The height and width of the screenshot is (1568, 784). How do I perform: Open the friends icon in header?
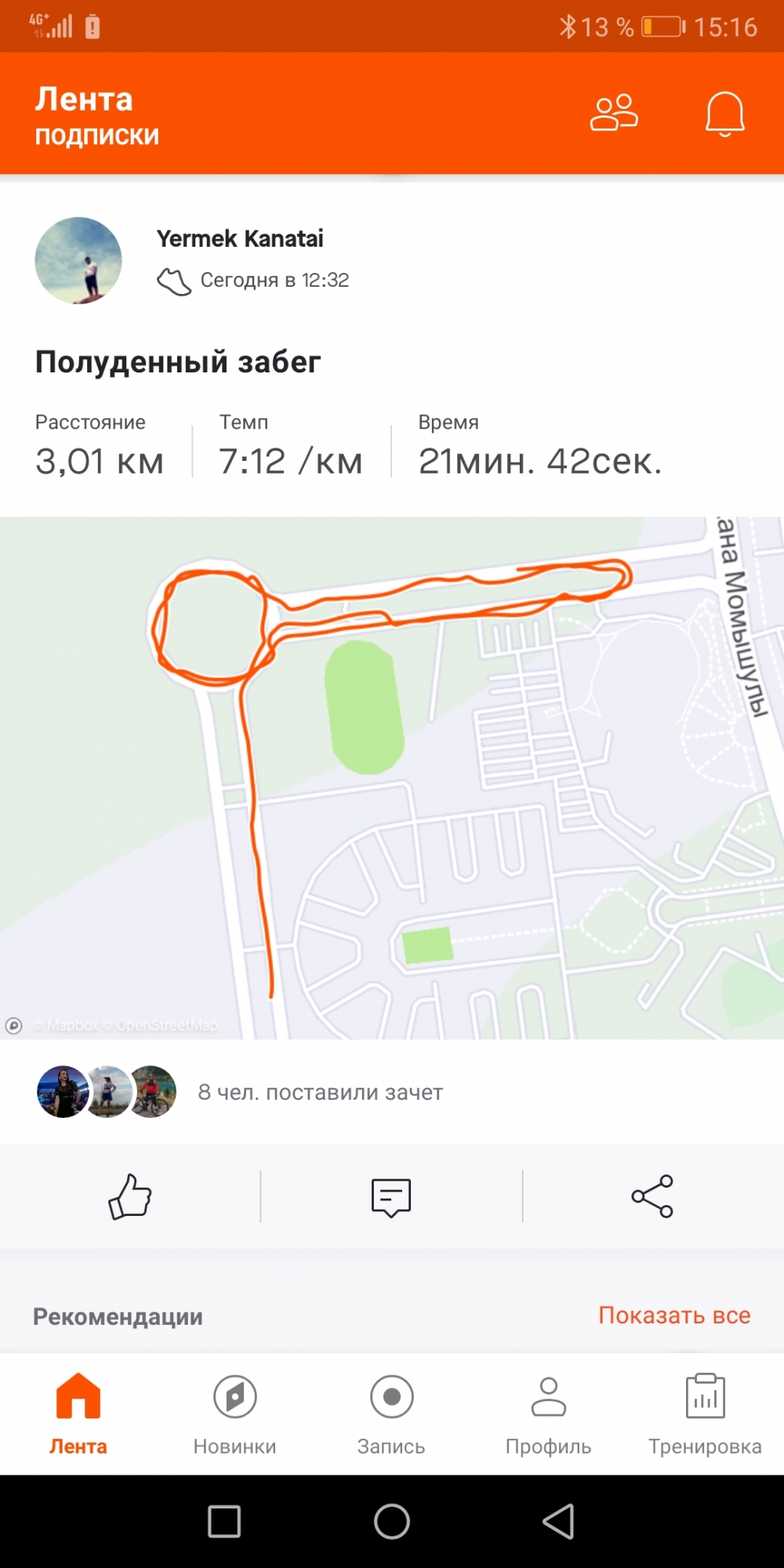614,113
